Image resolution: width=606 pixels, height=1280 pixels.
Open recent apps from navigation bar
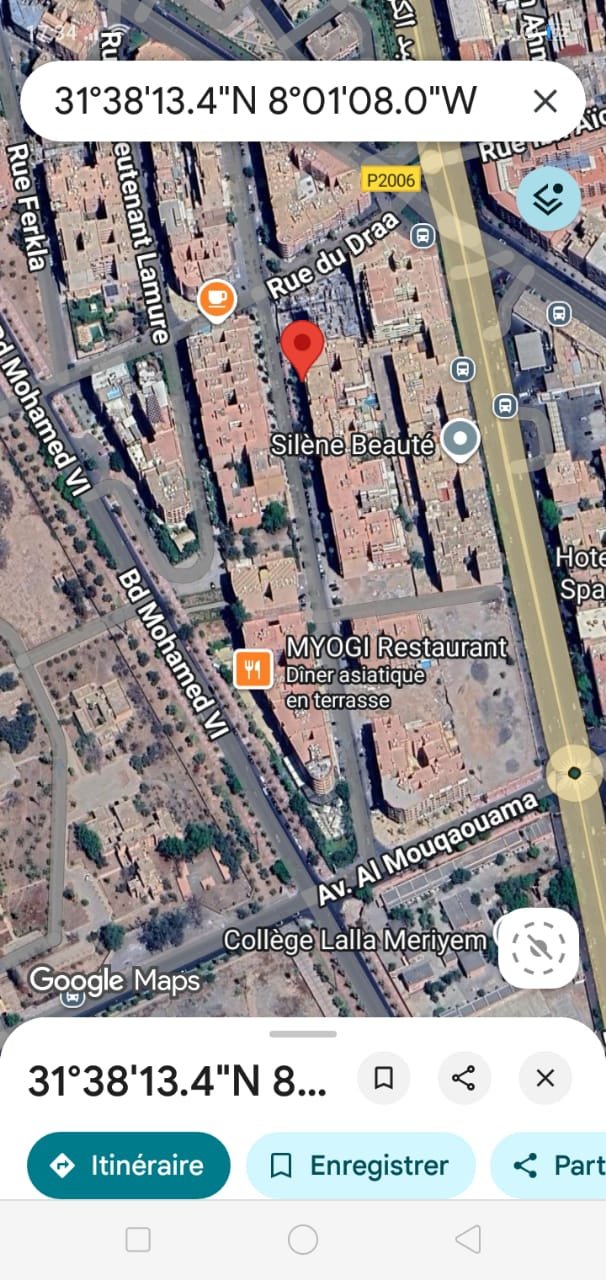coord(138,1240)
